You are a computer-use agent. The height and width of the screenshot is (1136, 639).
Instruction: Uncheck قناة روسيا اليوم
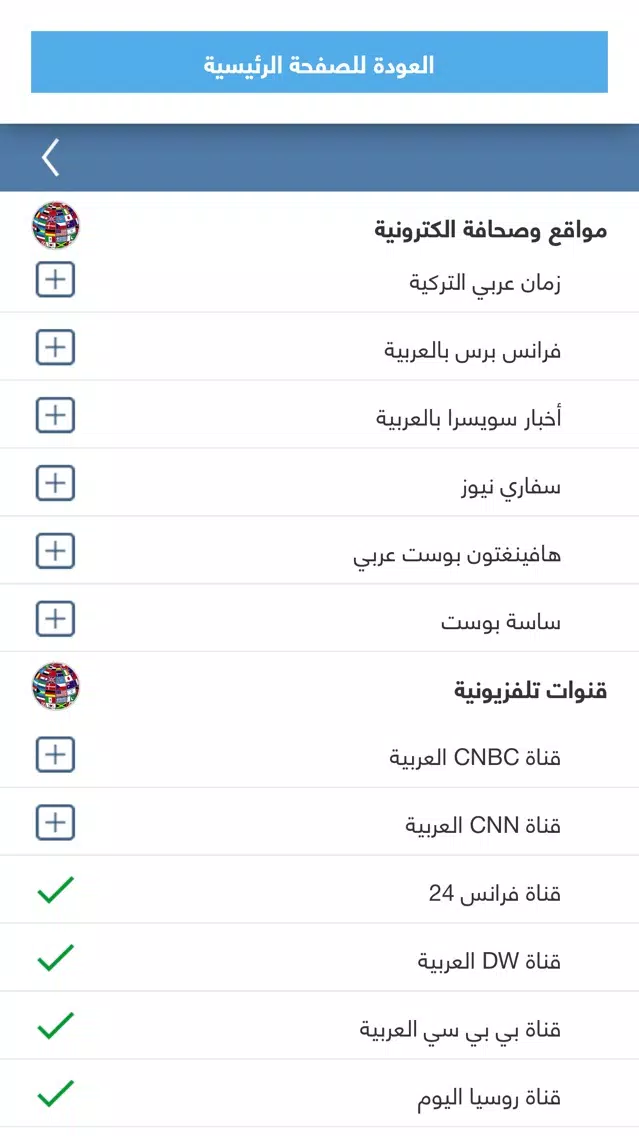pyautogui.click(x=56, y=1094)
